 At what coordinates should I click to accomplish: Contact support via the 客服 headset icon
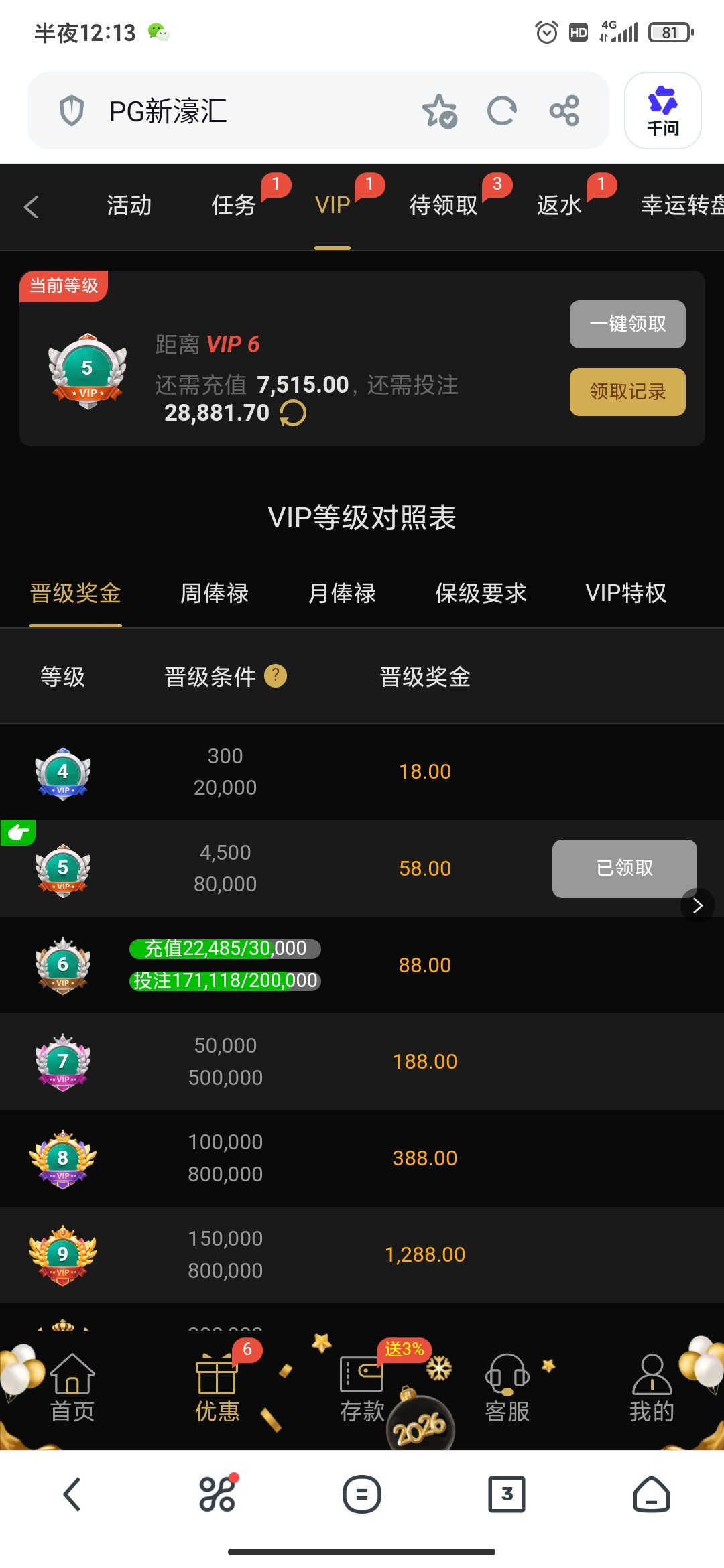pos(507,1380)
